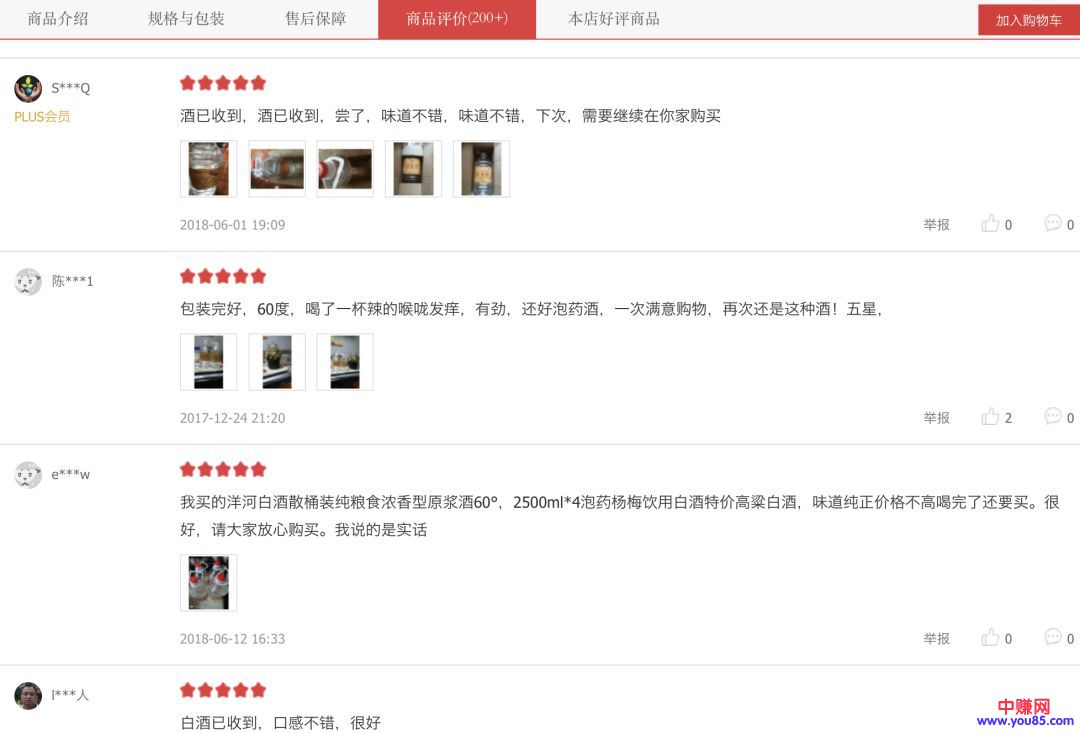Report 陈***1's review via 举报
1080x733 pixels.
pos(936,418)
